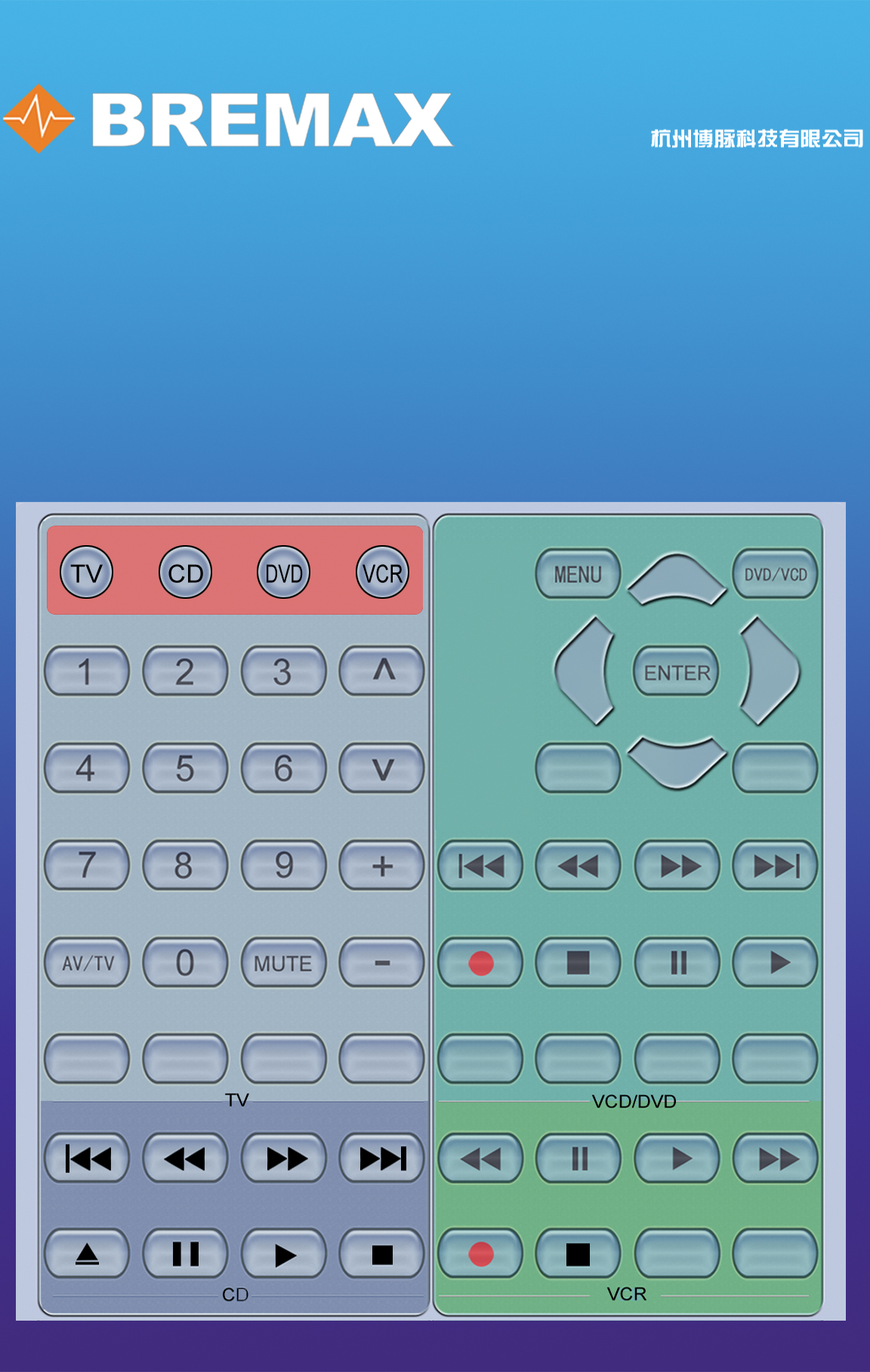This screenshot has height=1372, width=870.
Task: Confirm with the ENTER button
Action: click(x=677, y=671)
